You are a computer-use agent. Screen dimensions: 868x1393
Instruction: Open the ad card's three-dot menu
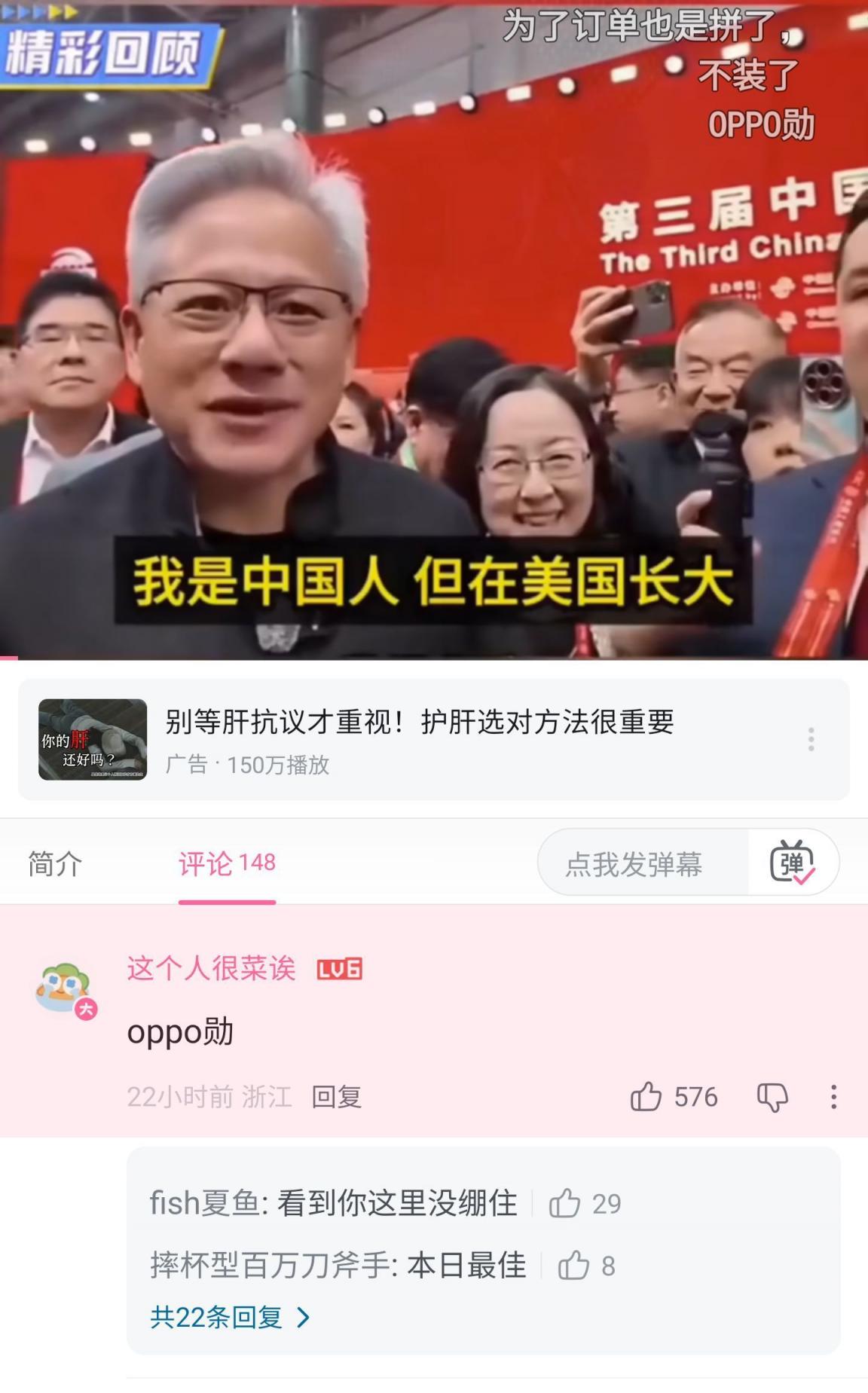811,739
